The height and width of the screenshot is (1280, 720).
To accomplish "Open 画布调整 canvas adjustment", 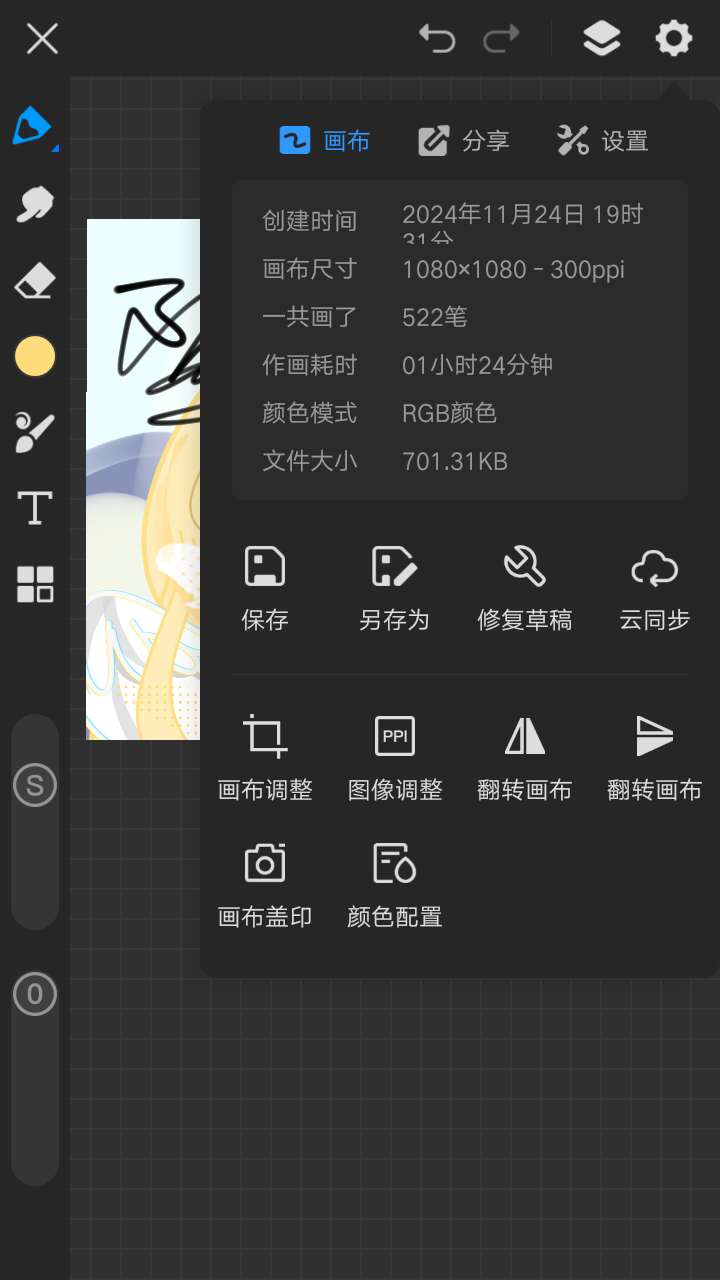I will (265, 759).
